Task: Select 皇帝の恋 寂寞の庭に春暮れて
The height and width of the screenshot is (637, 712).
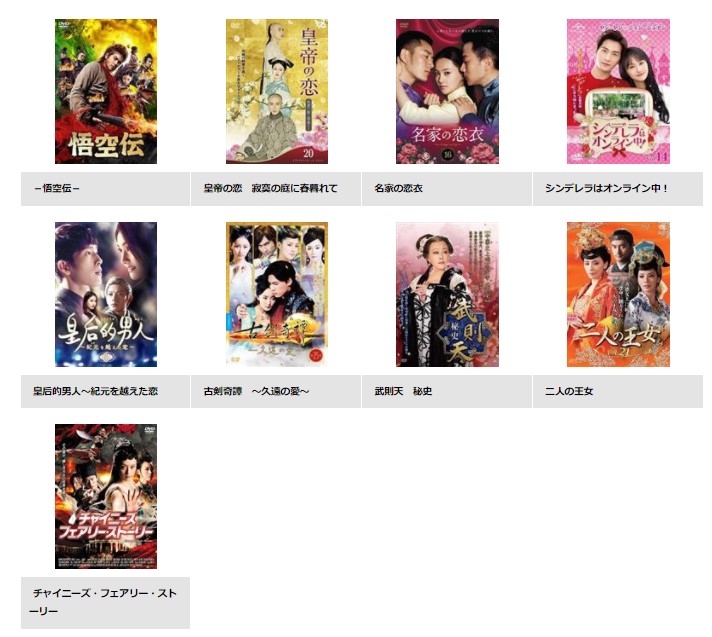Action: (x=276, y=92)
